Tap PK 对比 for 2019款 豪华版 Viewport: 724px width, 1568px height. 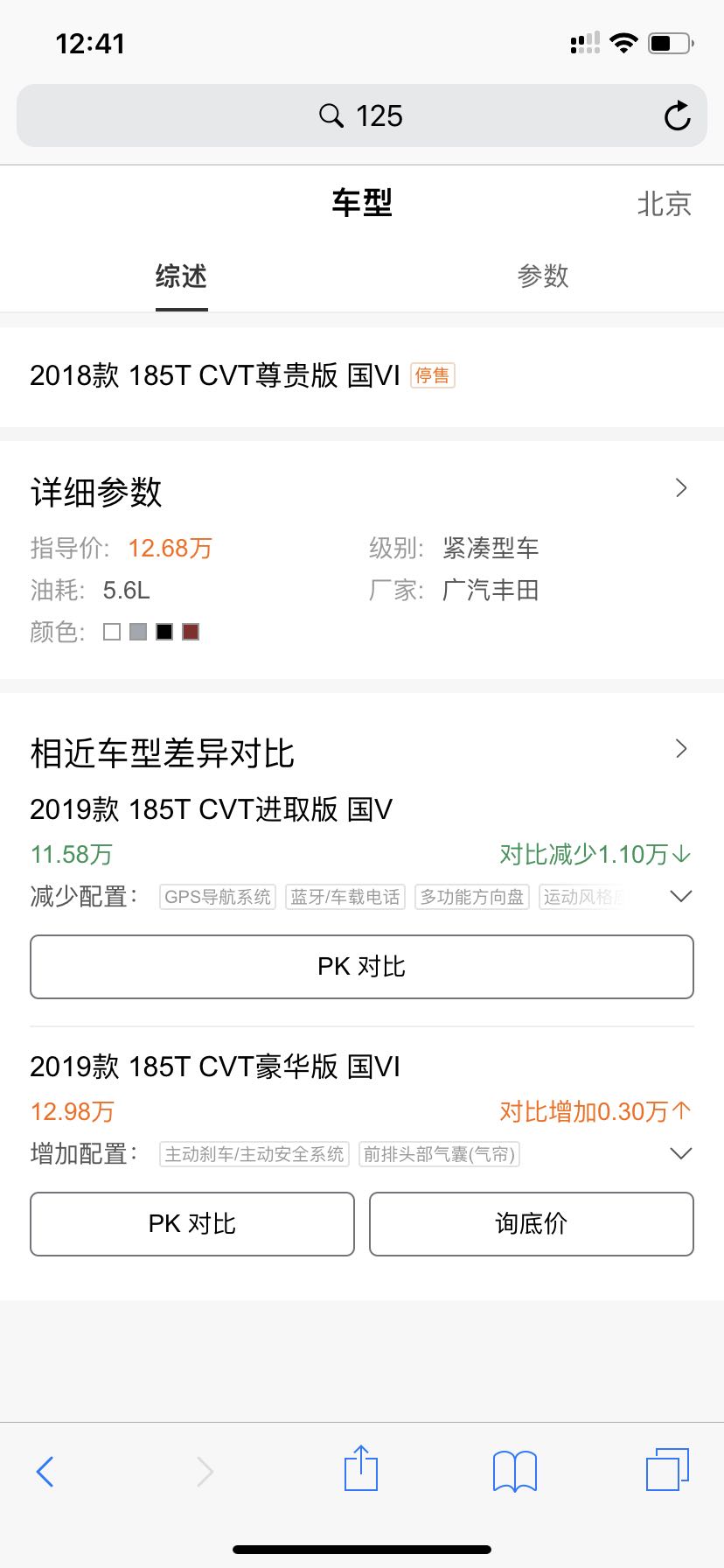192,1224
